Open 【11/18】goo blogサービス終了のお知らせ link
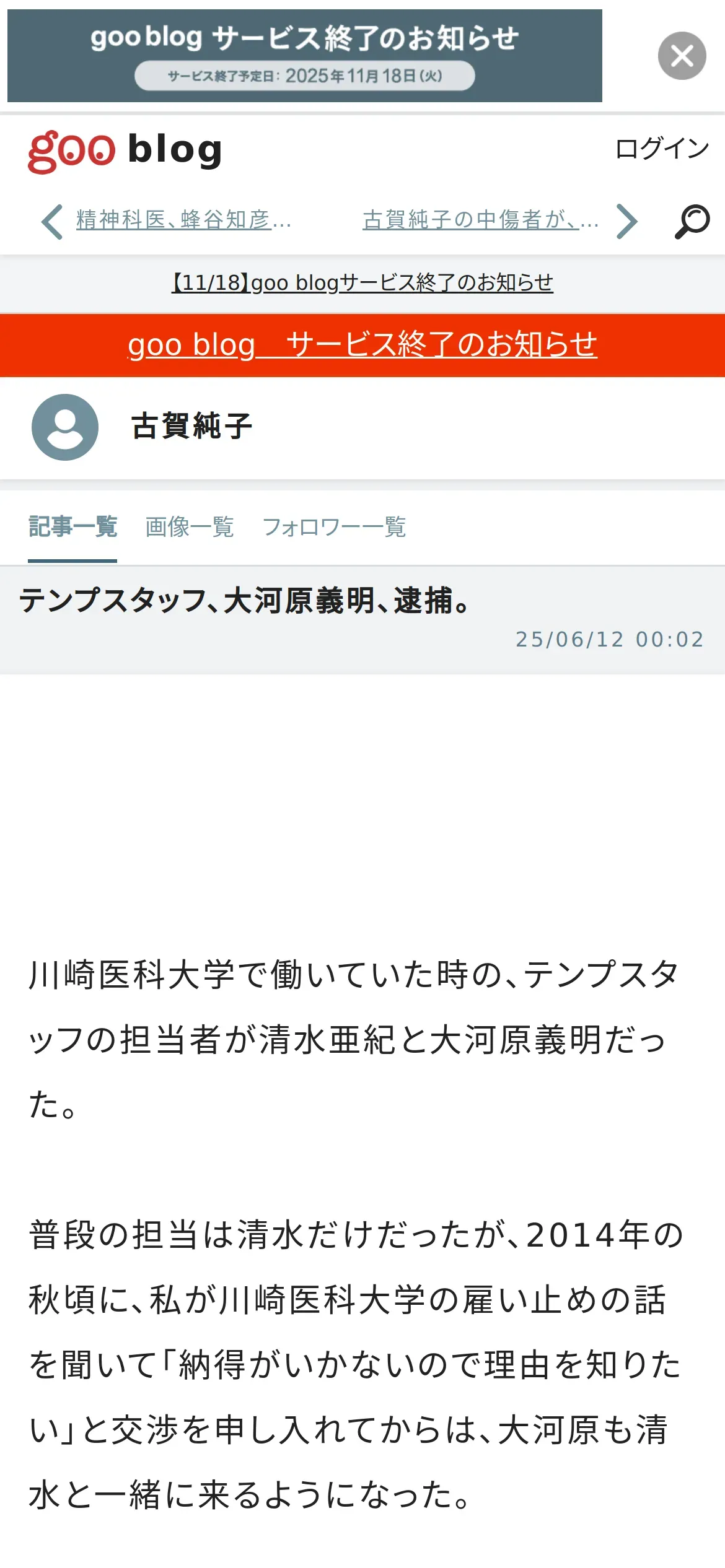Image resolution: width=725 pixels, height=1568 pixels. (x=362, y=283)
